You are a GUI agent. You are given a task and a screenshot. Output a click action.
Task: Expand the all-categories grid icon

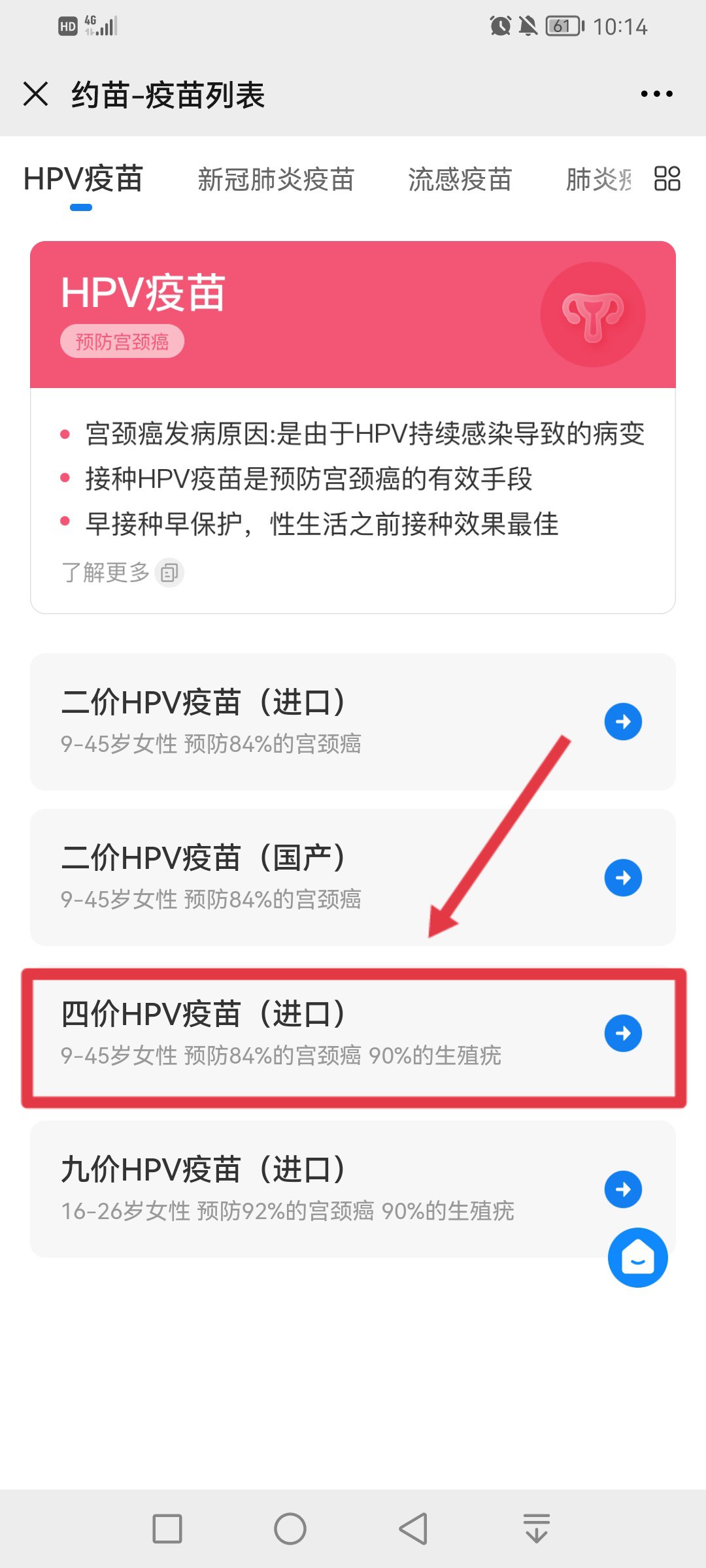(x=667, y=178)
